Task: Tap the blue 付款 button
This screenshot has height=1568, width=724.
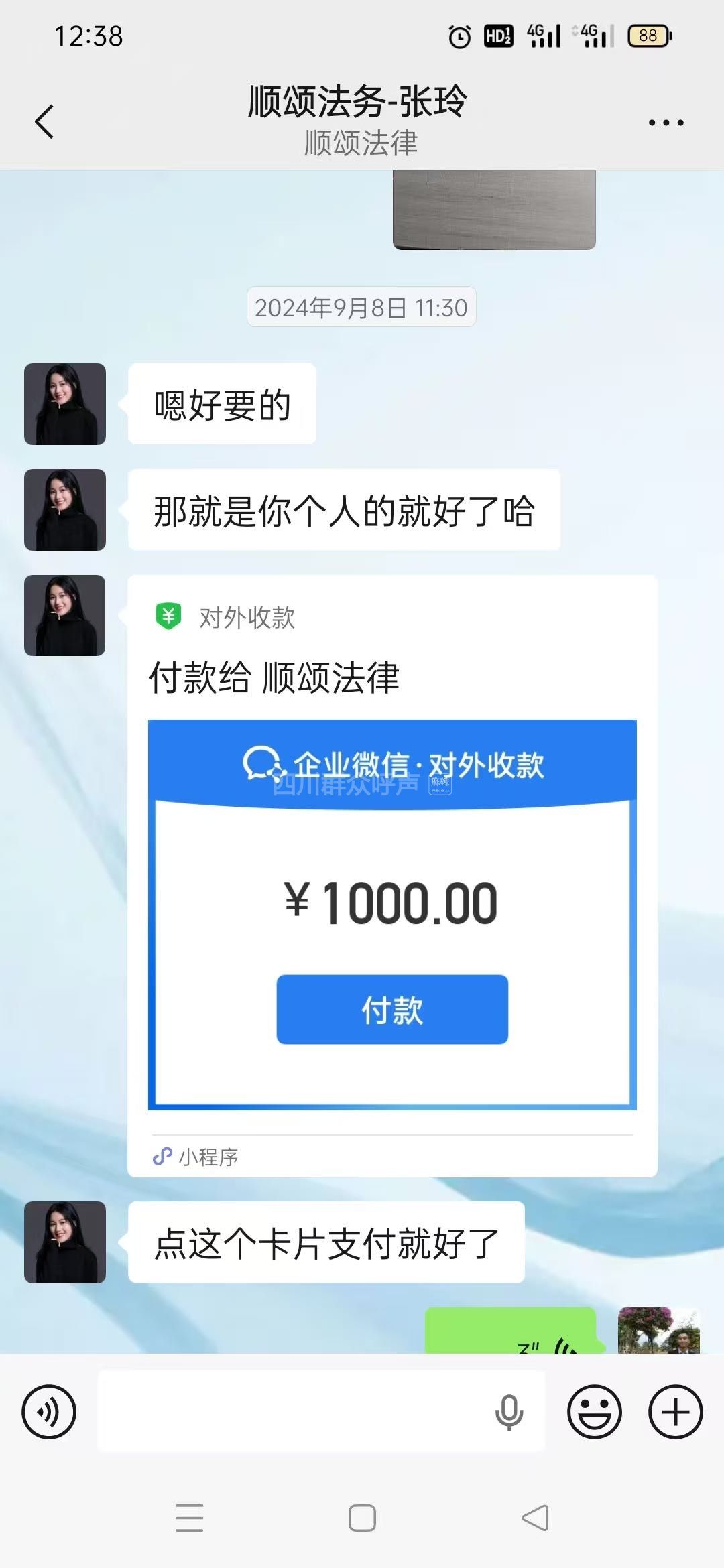Action: click(392, 1009)
